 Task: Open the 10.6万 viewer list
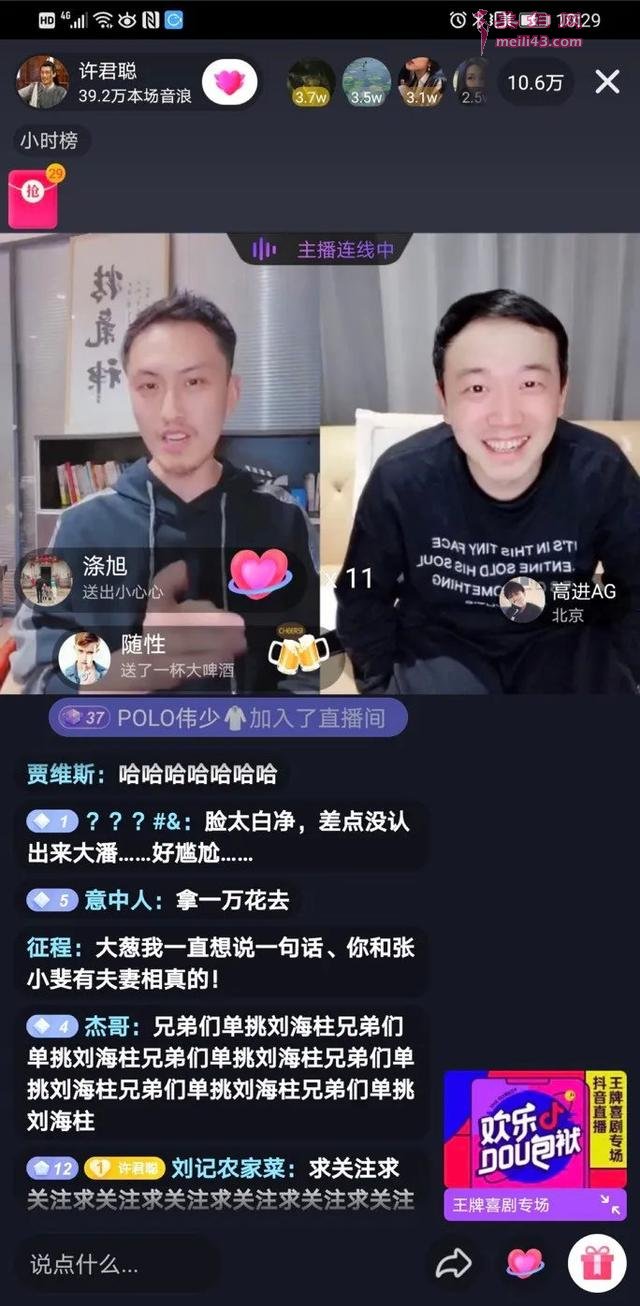[x=535, y=82]
